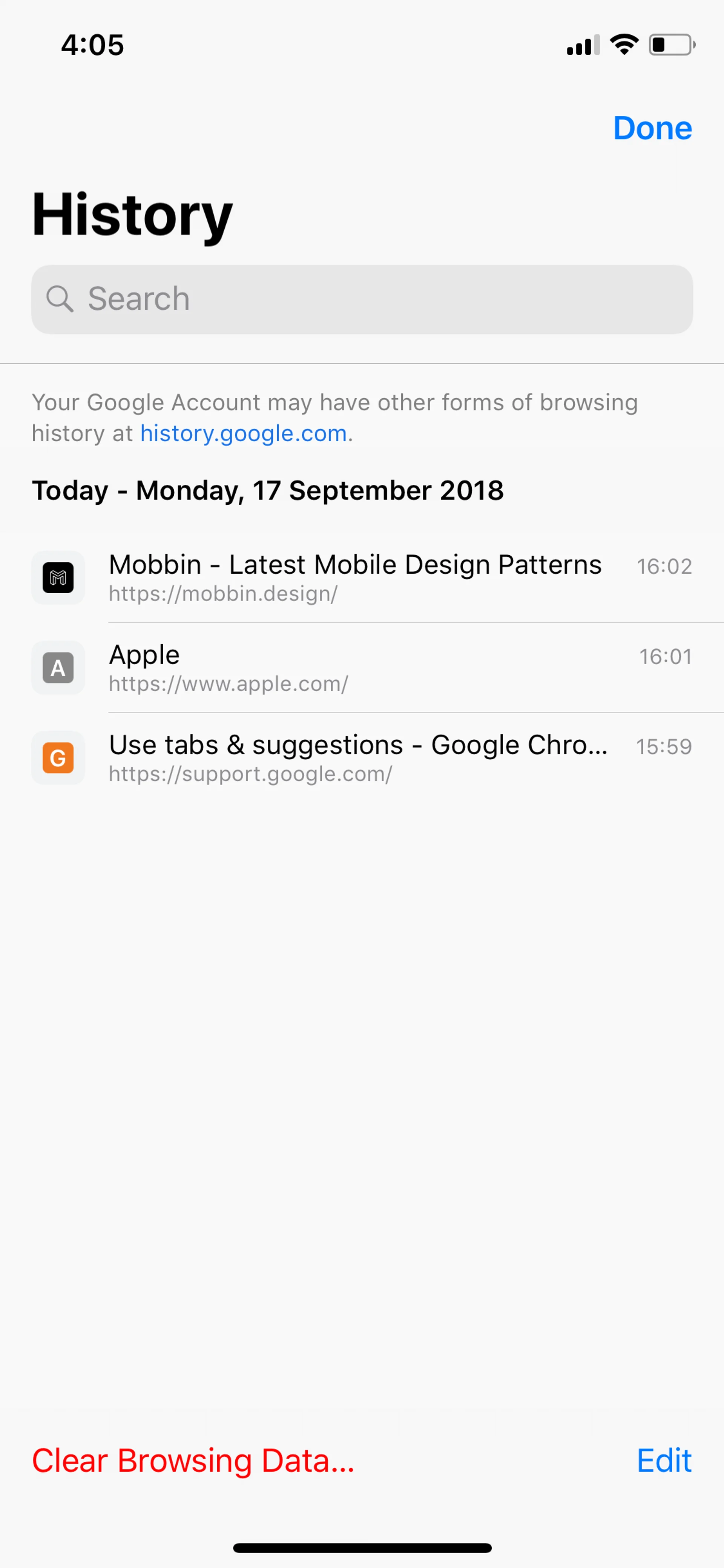
Task: Tap Done to close the History screen
Action: click(652, 128)
